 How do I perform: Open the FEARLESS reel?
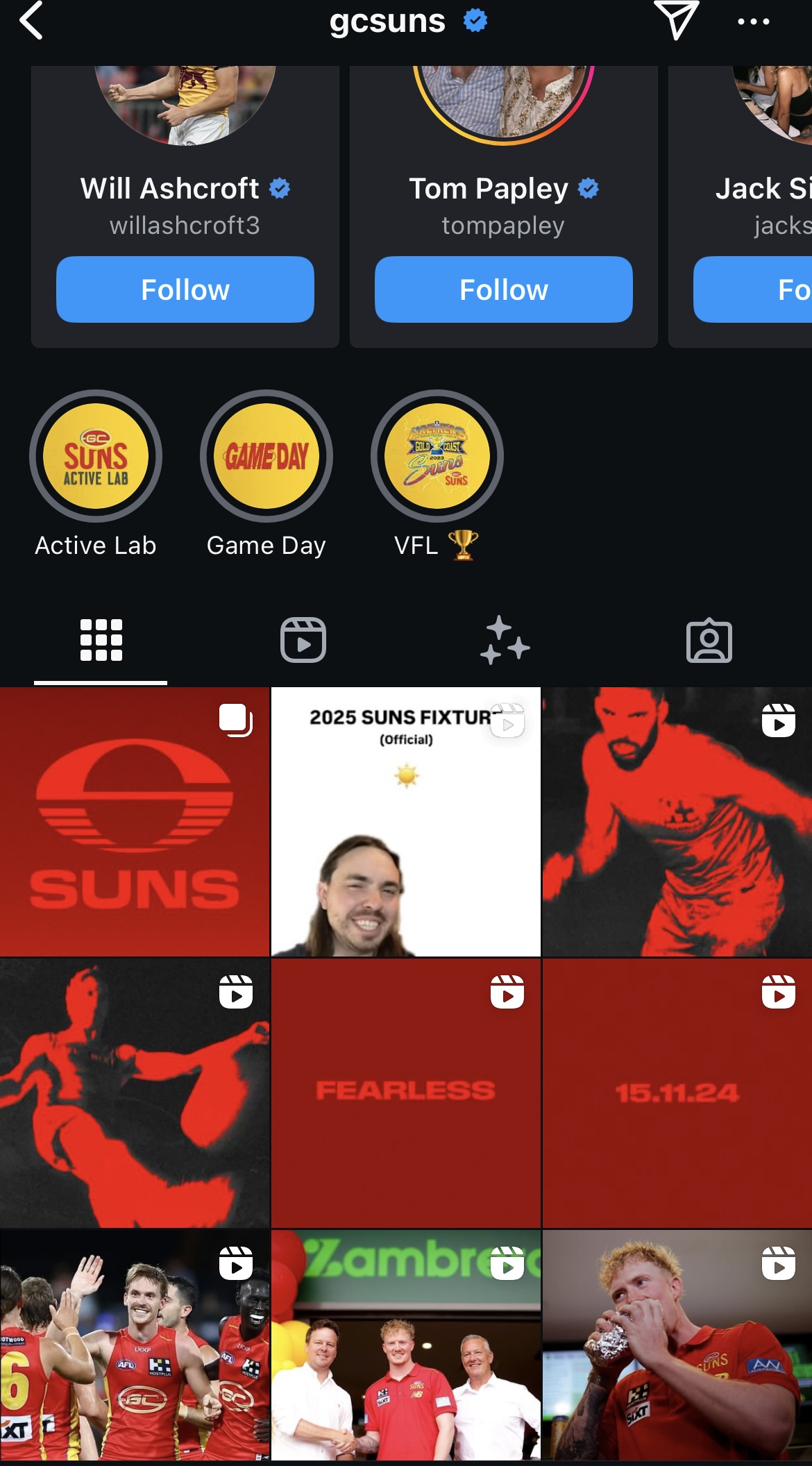click(406, 1093)
